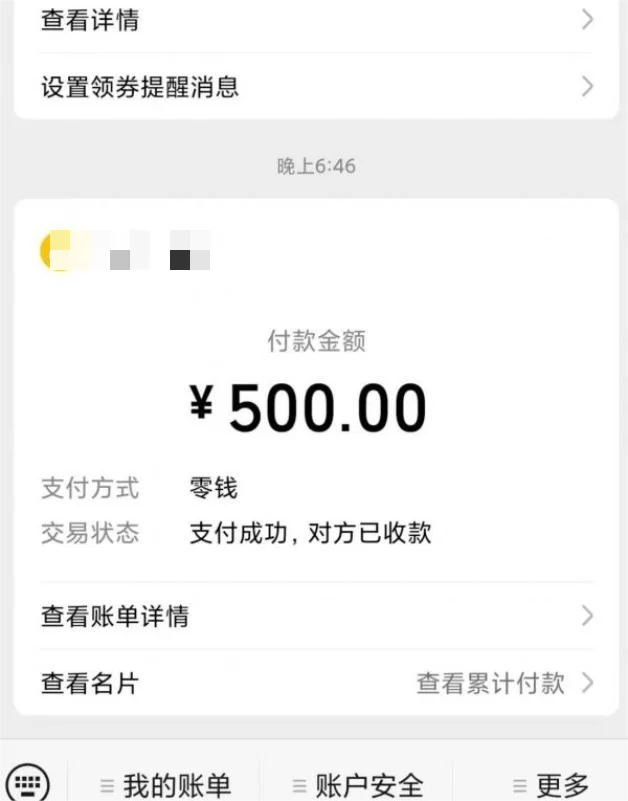Tap 查看名片 to view the payee card
628x801 pixels.
coord(90,683)
